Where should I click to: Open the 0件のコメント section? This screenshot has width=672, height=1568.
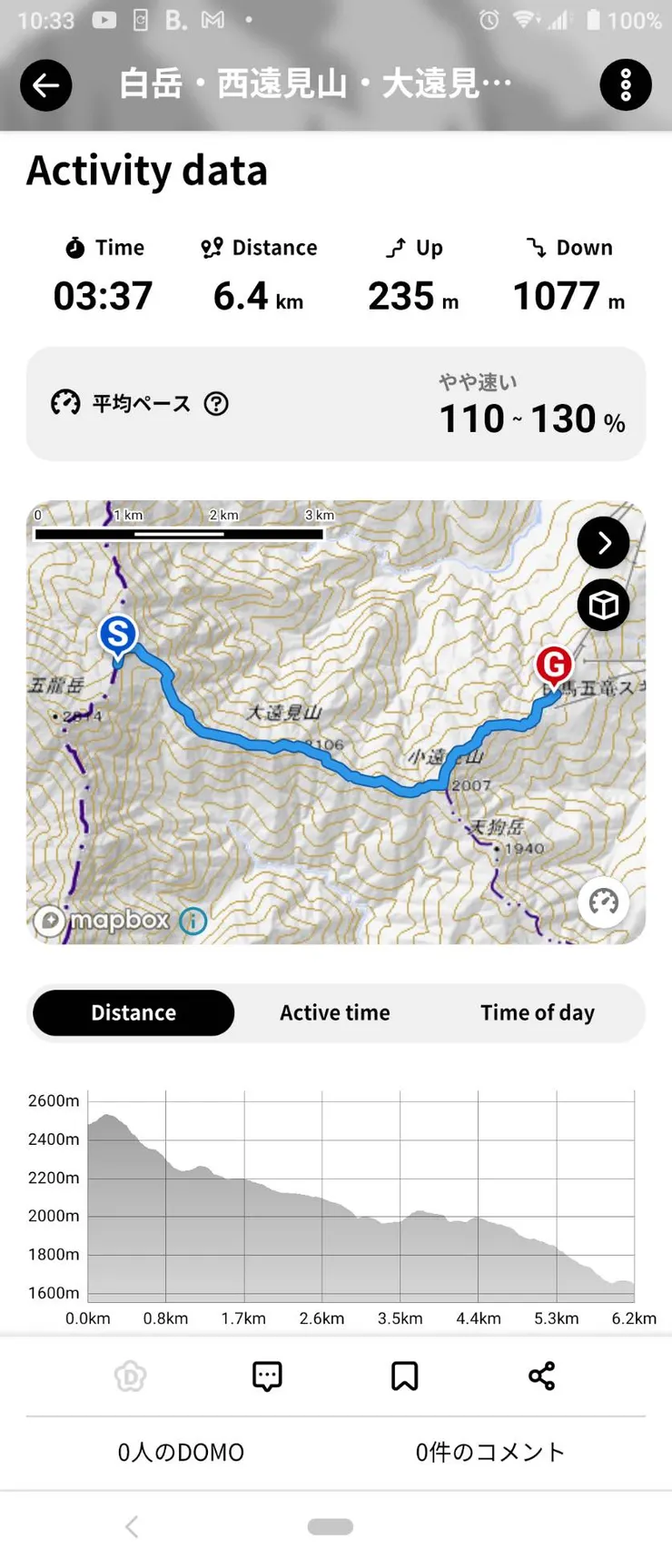pyautogui.click(x=489, y=1452)
